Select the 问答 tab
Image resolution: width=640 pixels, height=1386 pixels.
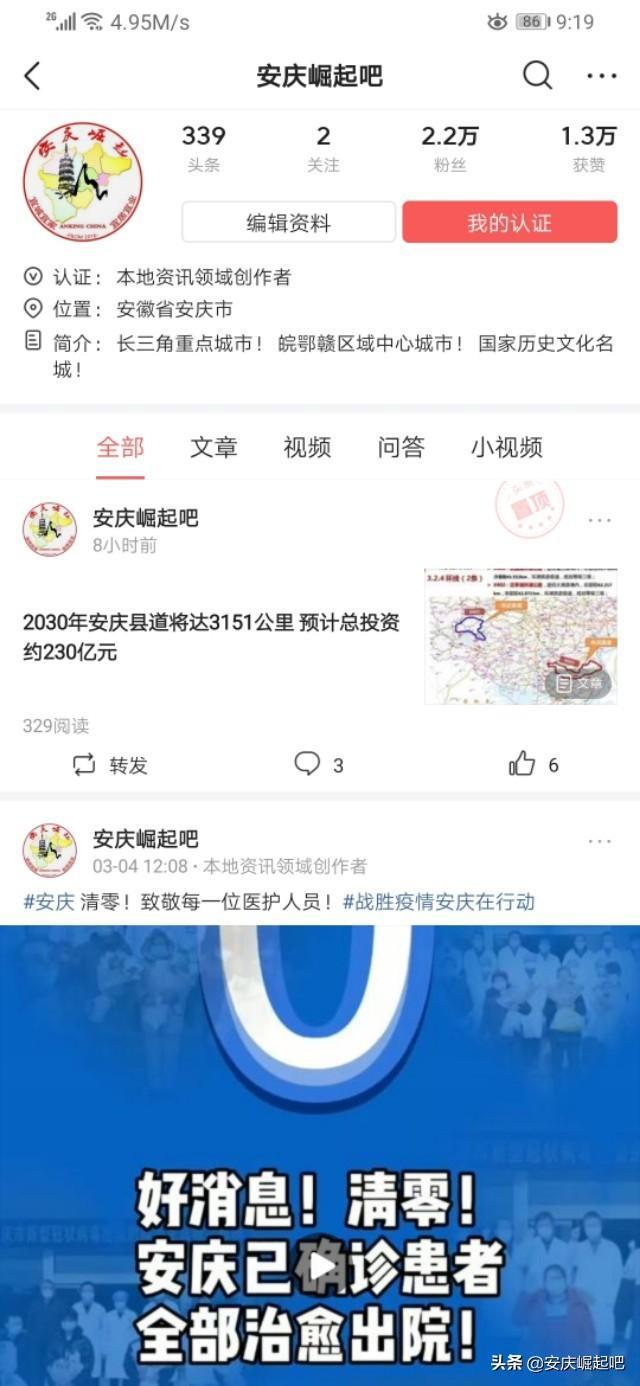[x=401, y=447]
